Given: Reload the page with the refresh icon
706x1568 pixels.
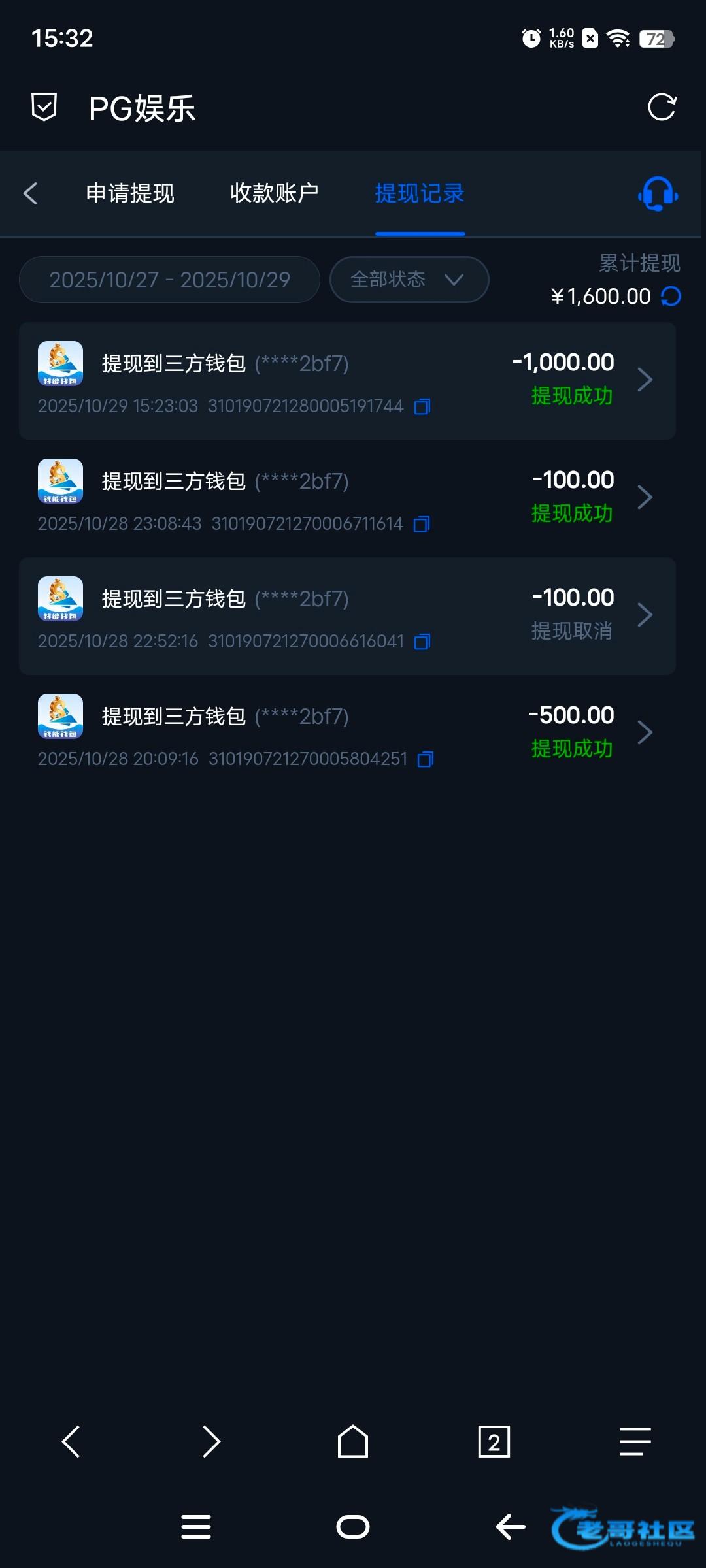Looking at the screenshot, I should click(662, 108).
